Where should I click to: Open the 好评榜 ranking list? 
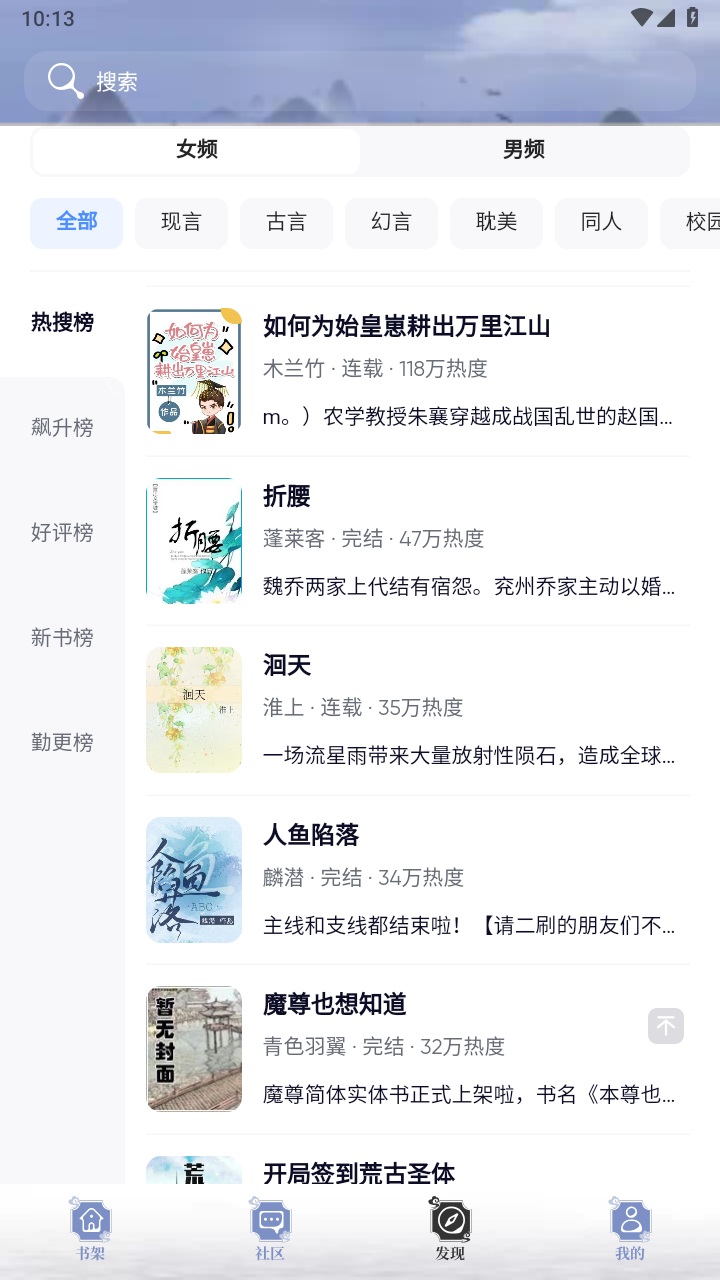click(62, 533)
